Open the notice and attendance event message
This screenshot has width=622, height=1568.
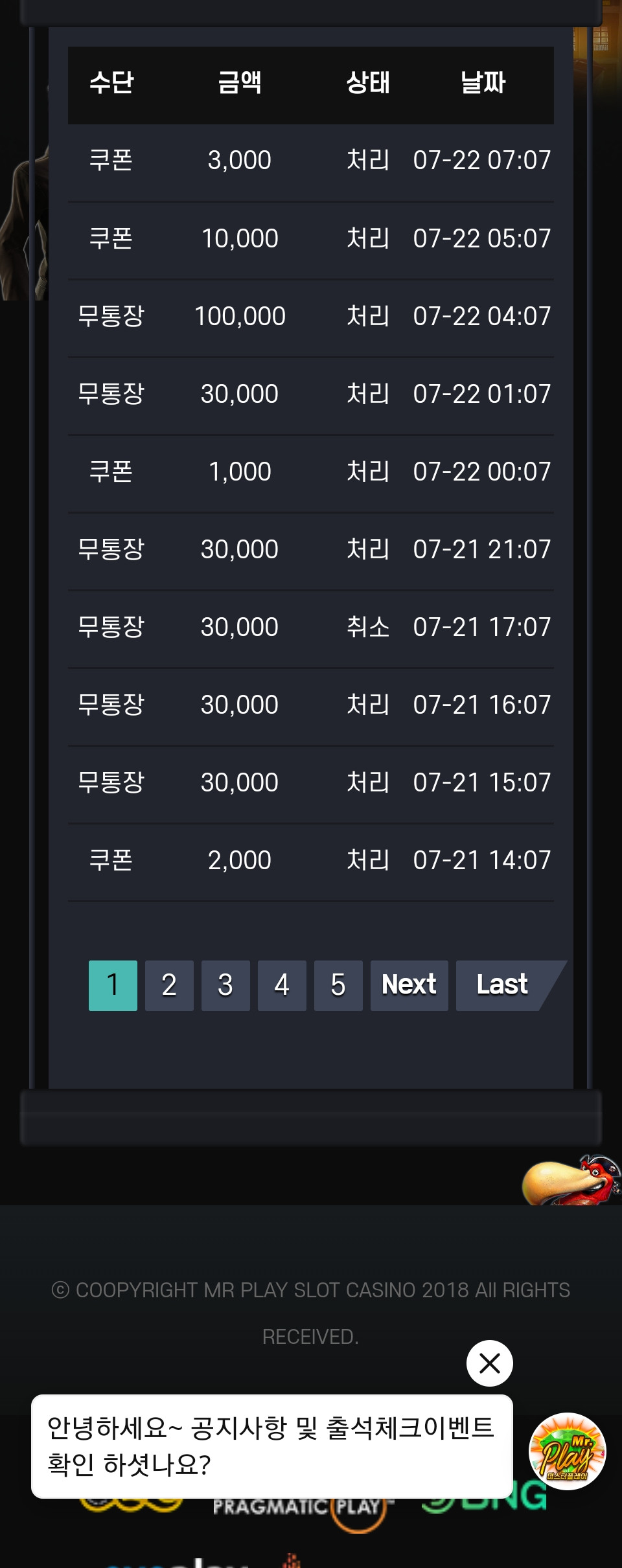click(271, 1446)
